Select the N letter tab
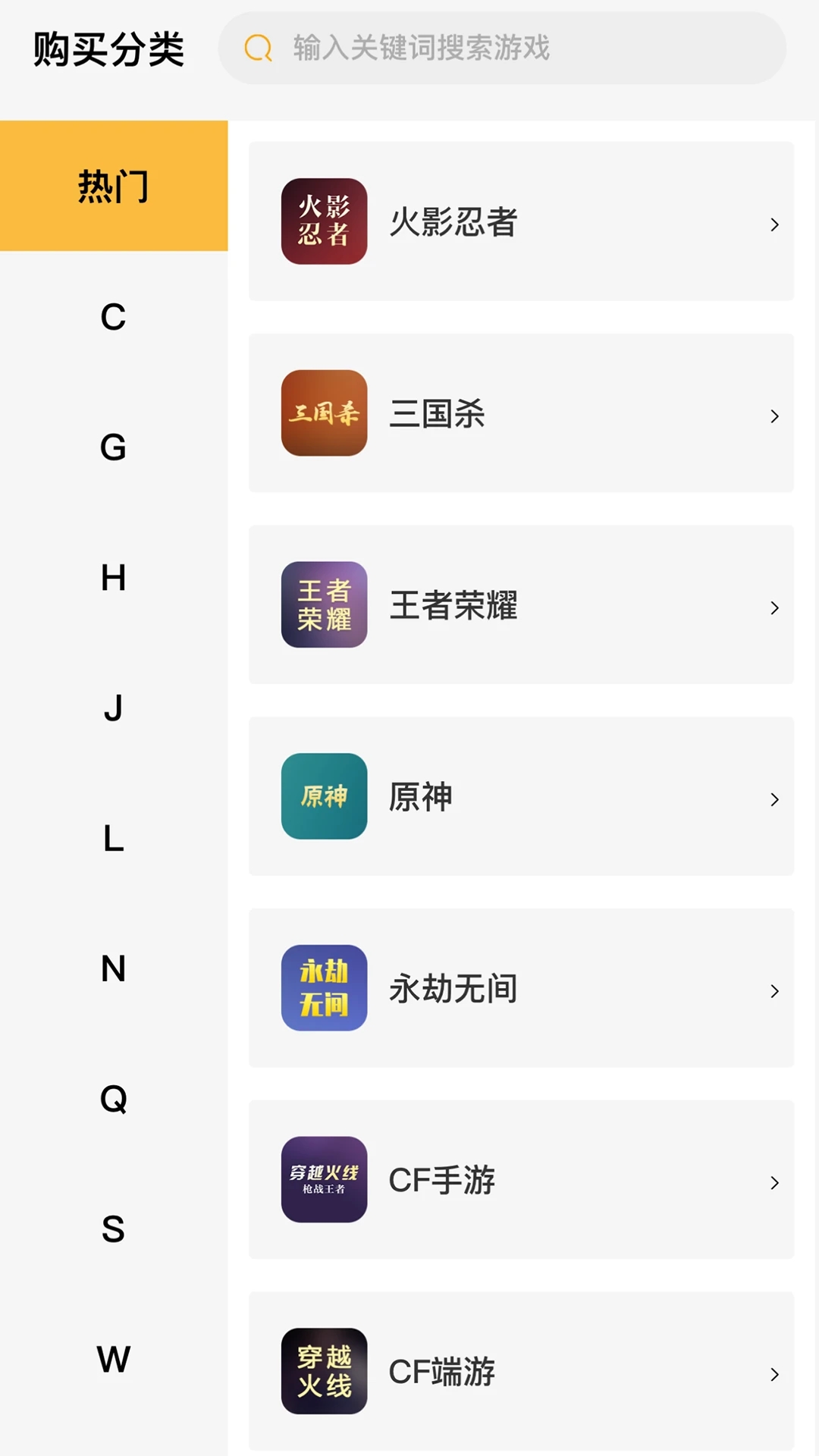Viewport: 819px width, 1456px height. click(x=114, y=969)
